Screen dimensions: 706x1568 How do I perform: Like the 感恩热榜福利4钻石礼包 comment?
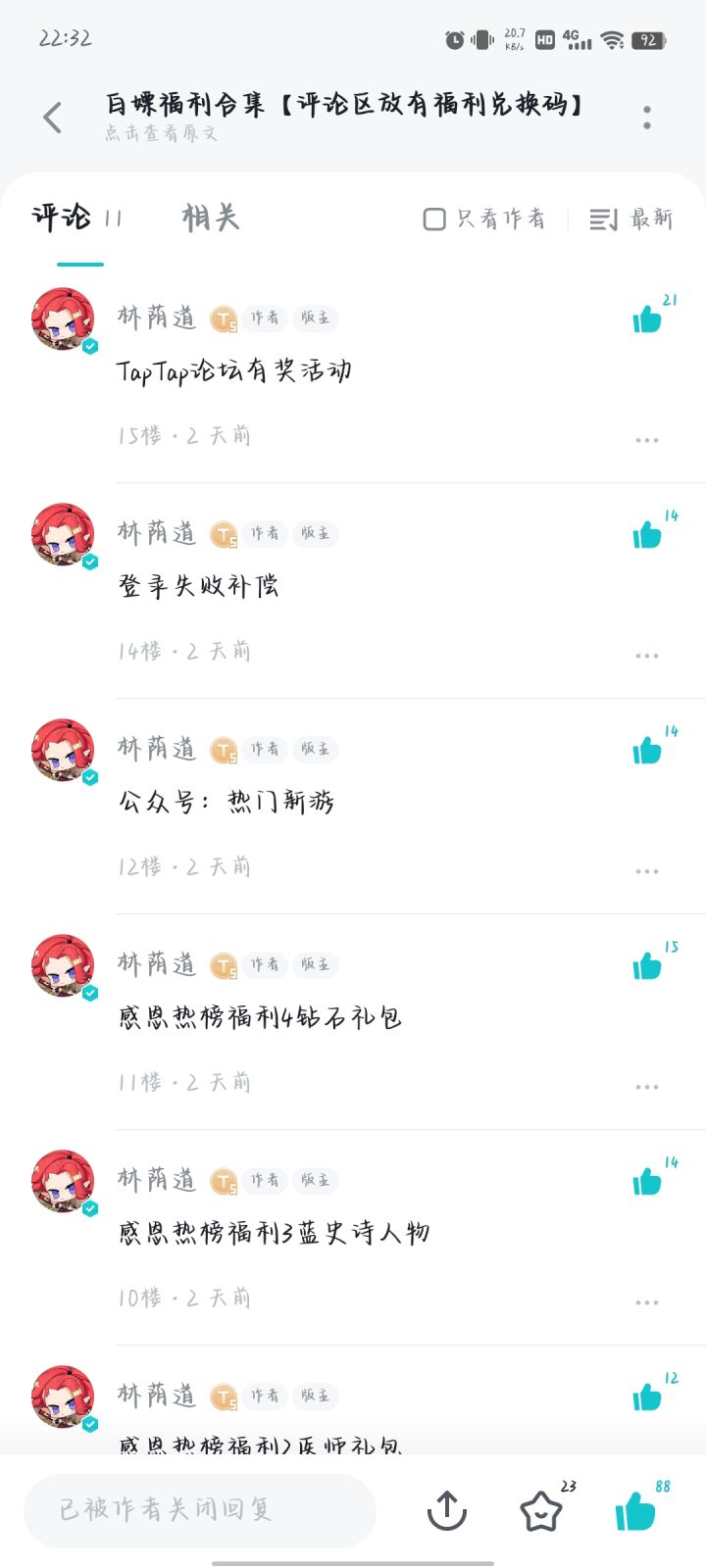[647, 966]
